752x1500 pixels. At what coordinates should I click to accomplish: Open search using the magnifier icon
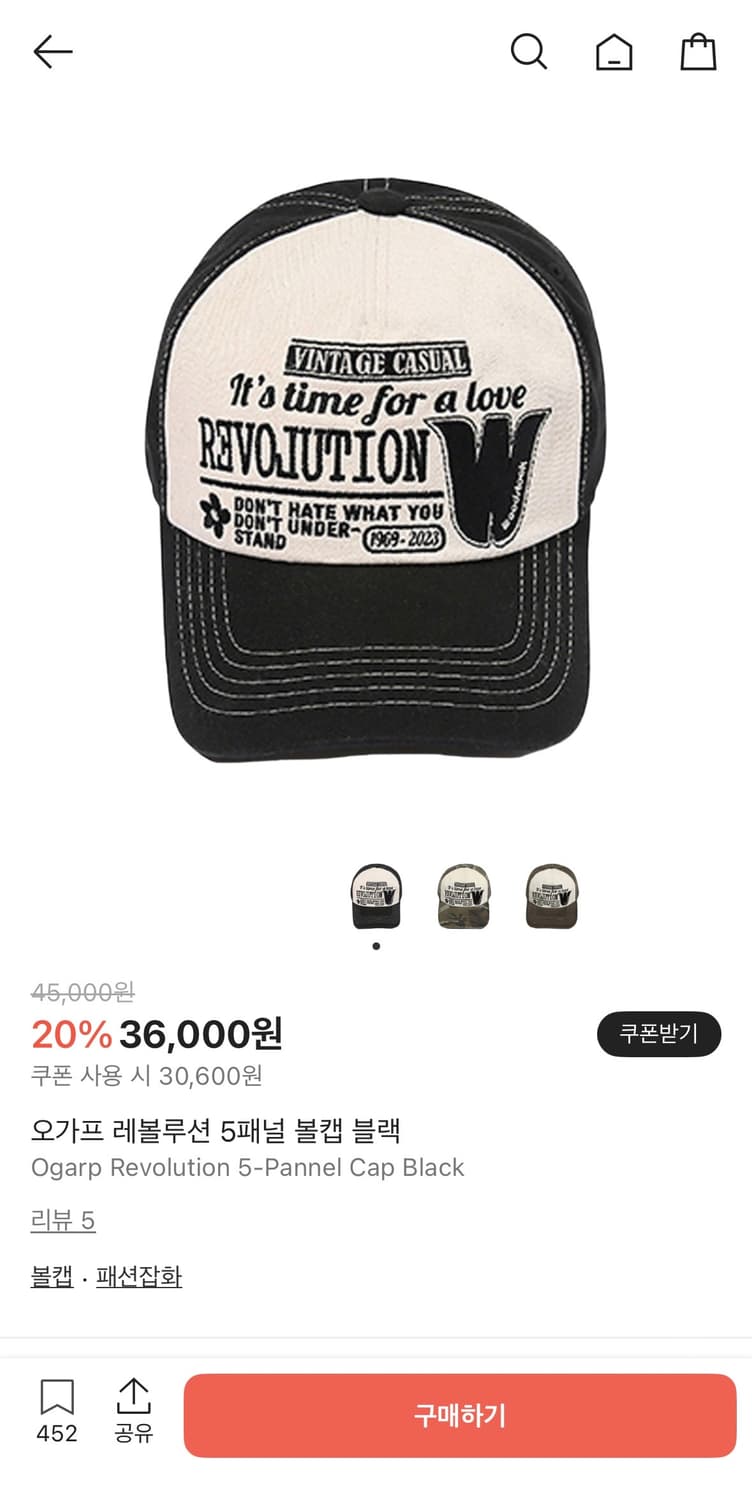530,52
